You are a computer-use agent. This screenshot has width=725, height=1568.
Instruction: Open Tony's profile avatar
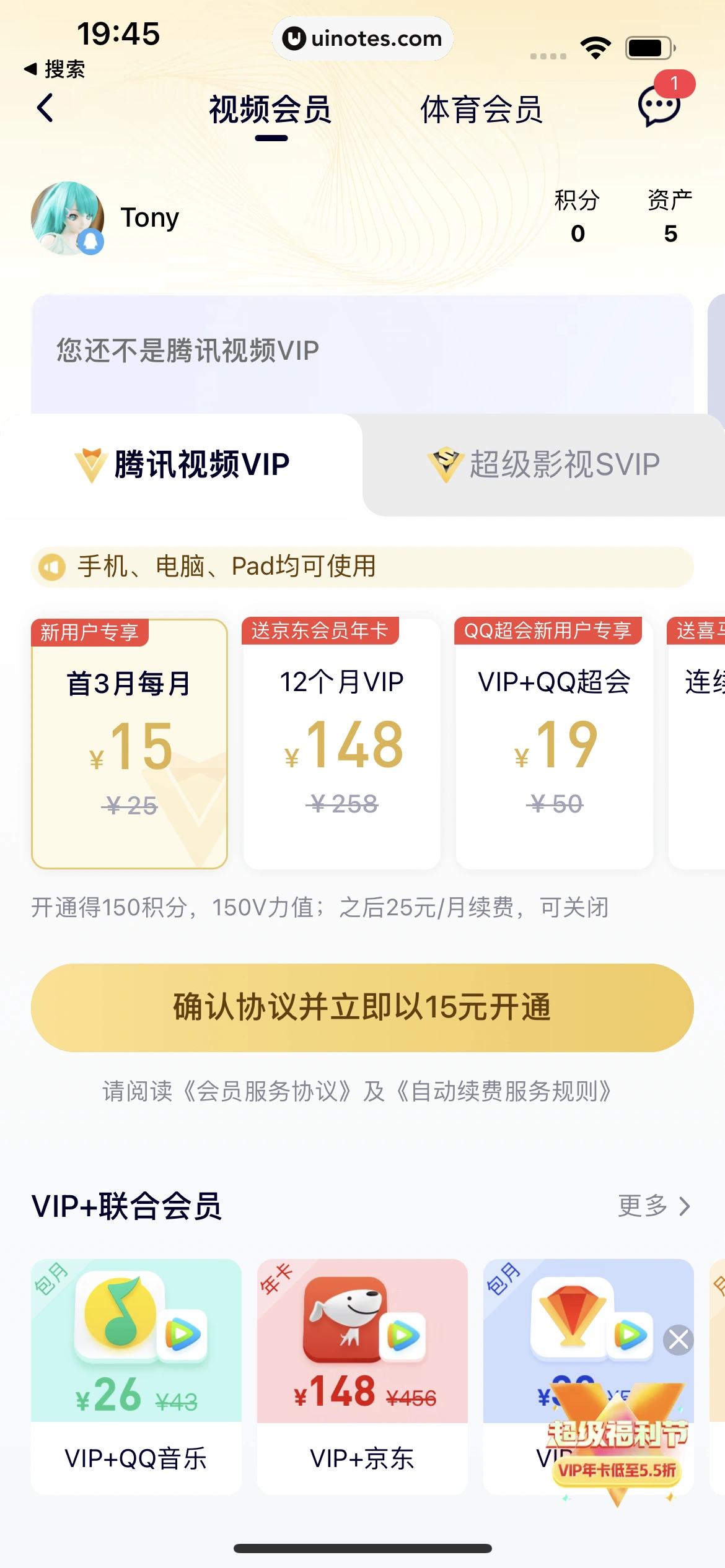point(67,217)
